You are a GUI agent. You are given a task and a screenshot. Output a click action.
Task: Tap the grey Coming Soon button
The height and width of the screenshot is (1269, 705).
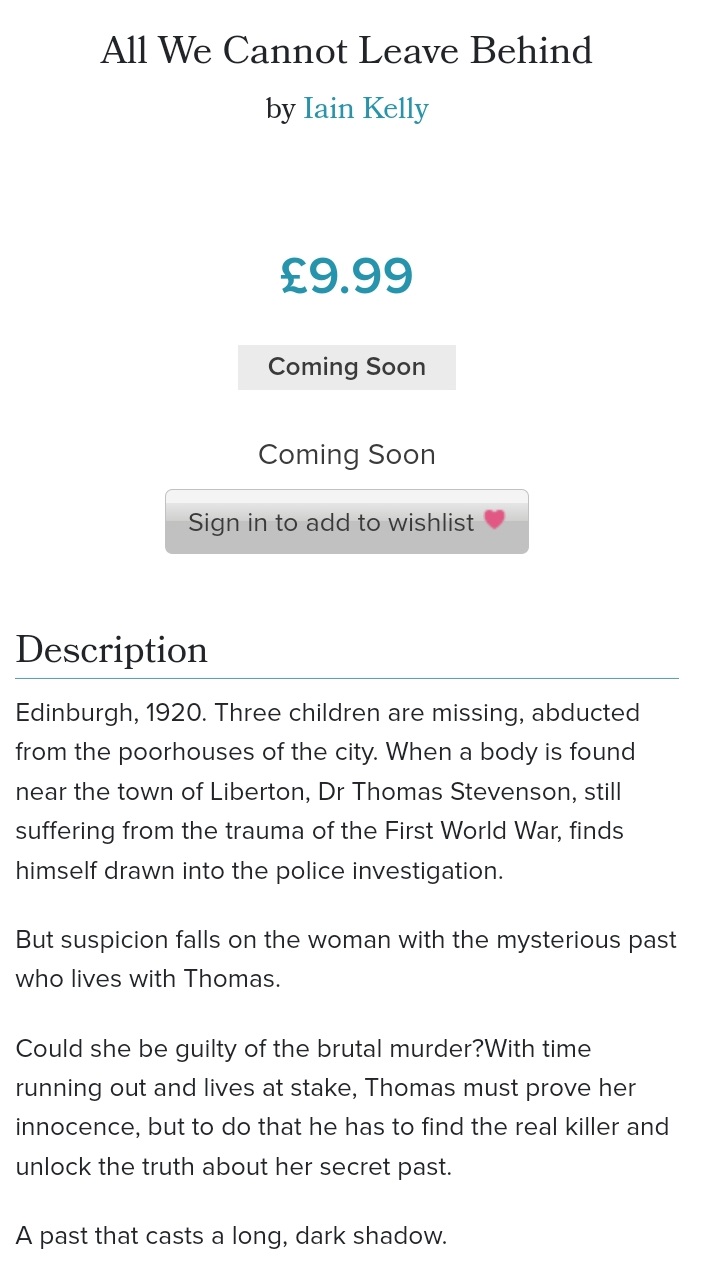point(347,367)
